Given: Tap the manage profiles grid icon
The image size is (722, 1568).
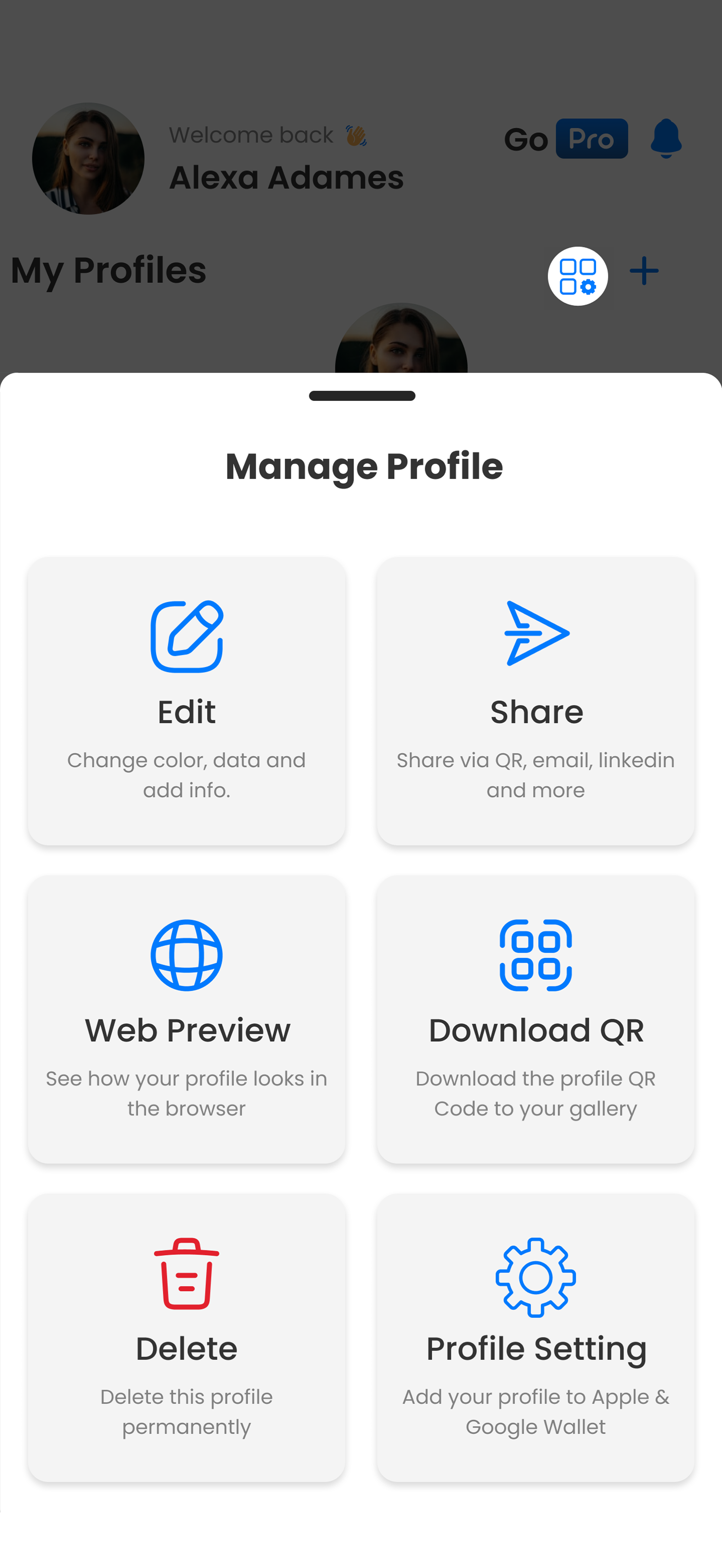Looking at the screenshot, I should coord(577,276).
